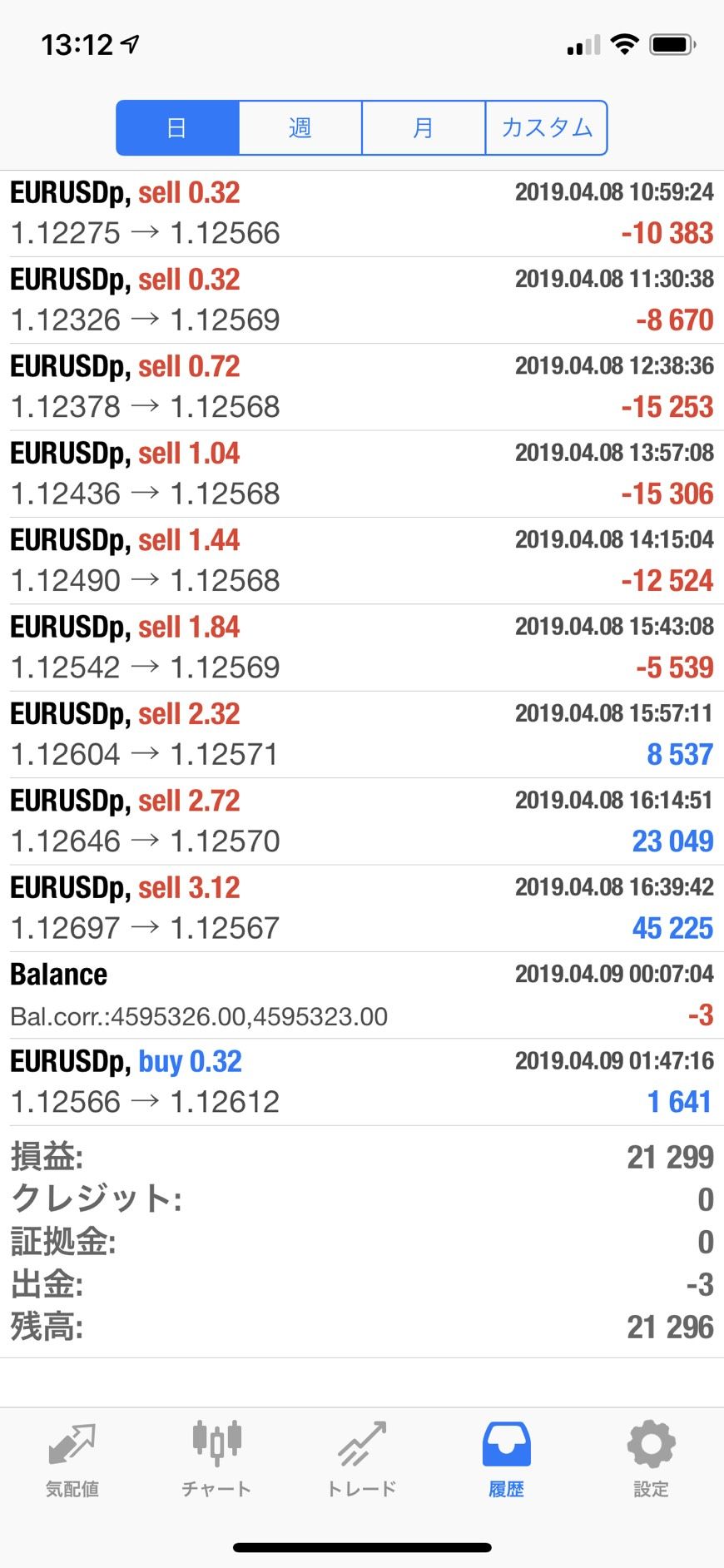Select the 日 (day) period filter
Screen dimensions: 724x1568
177,128
